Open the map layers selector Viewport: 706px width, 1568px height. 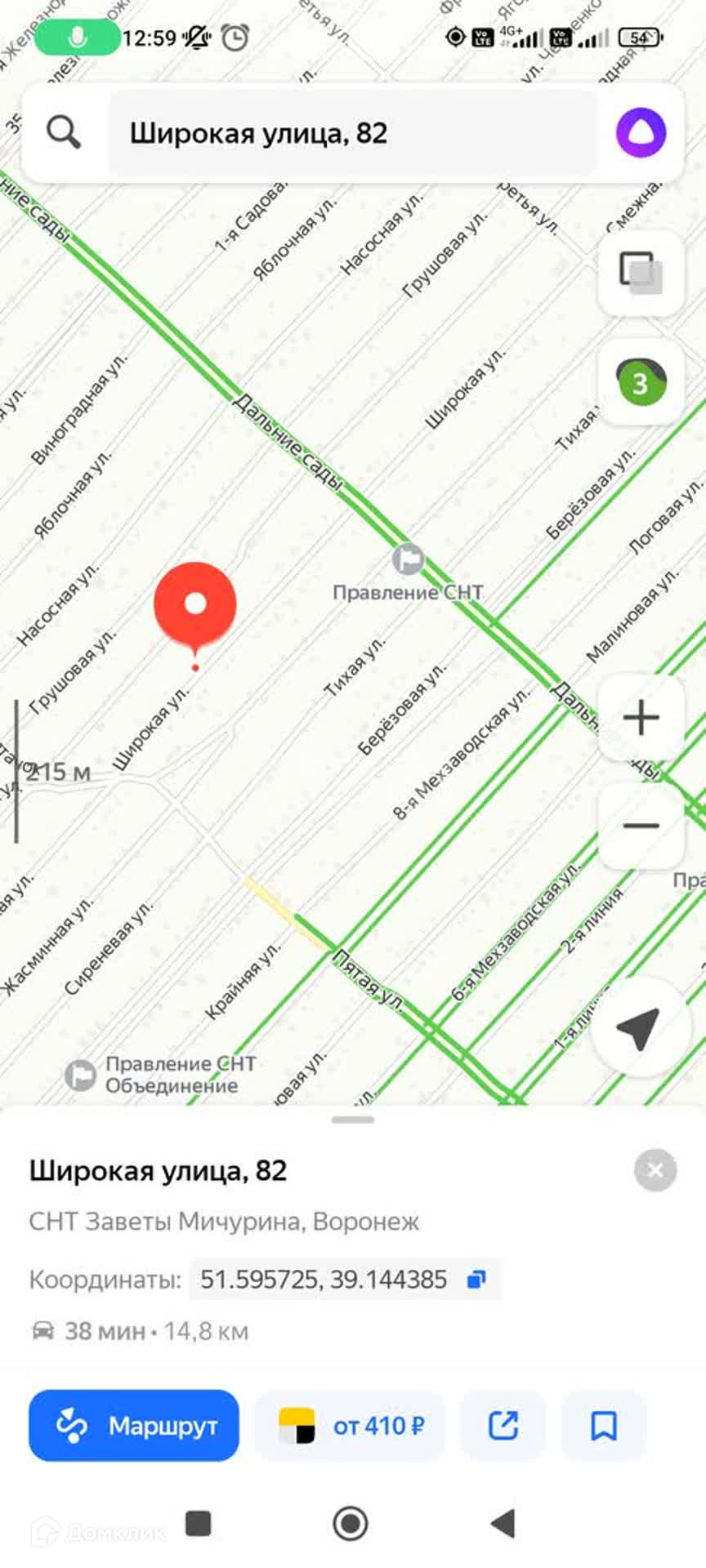click(x=641, y=273)
